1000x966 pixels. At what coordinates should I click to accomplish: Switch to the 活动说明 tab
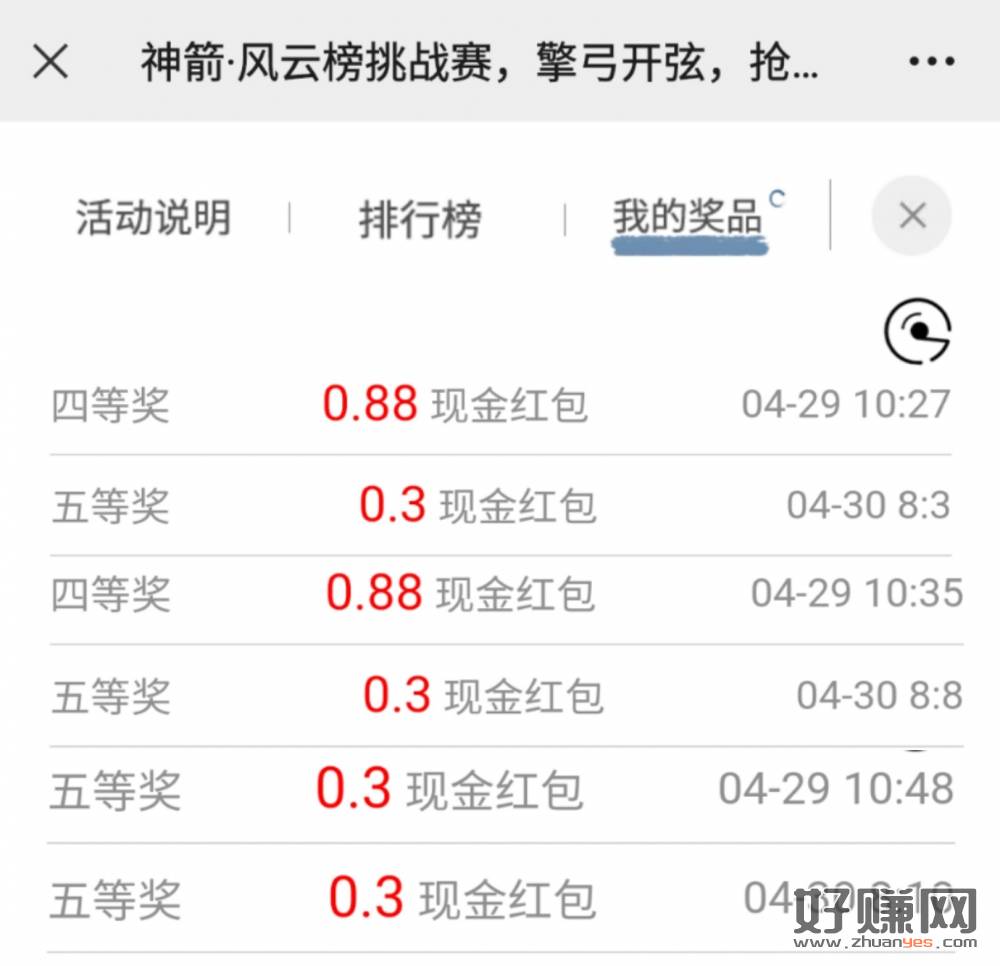[153, 218]
